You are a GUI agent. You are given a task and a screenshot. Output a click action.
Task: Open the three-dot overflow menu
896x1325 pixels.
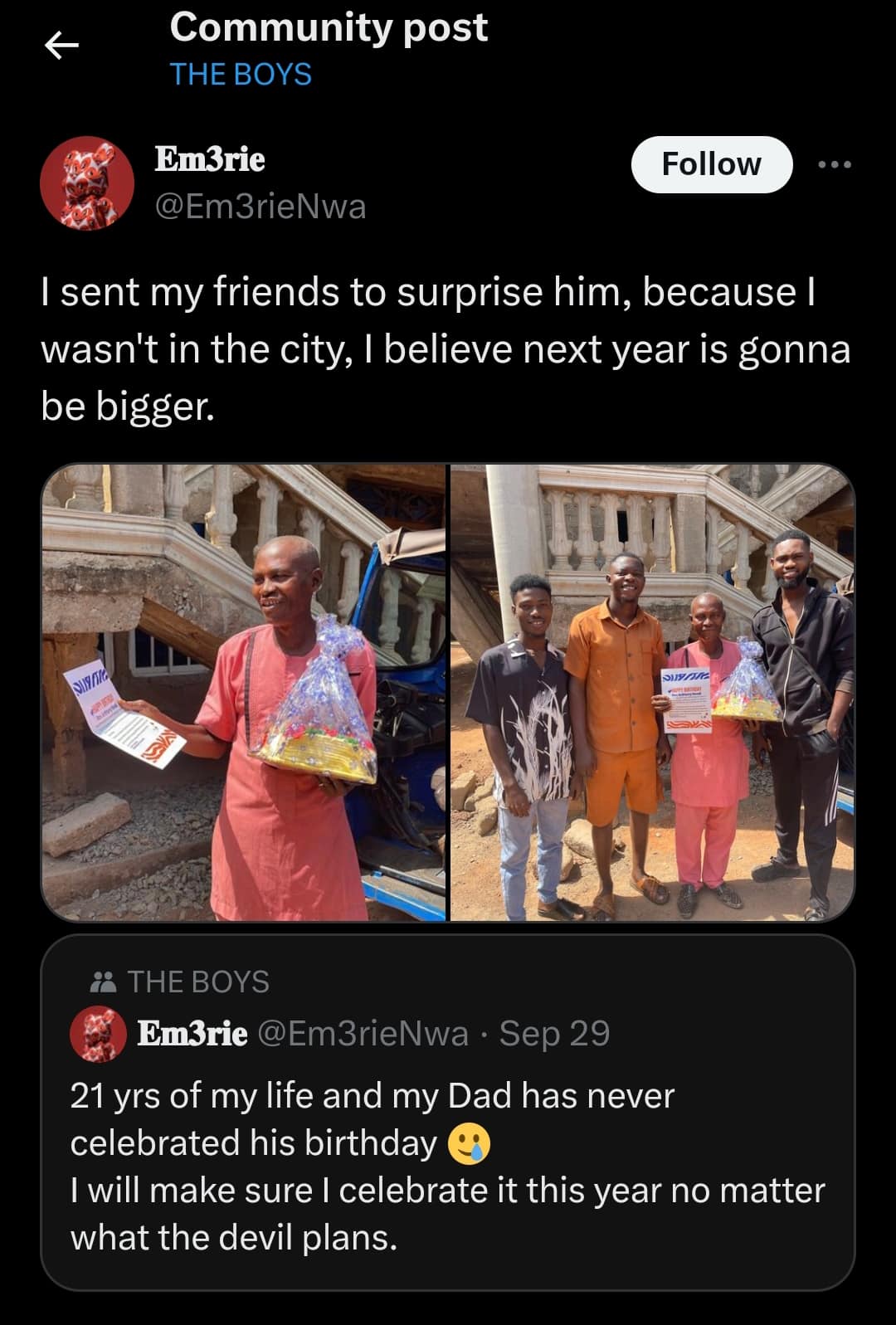834,164
